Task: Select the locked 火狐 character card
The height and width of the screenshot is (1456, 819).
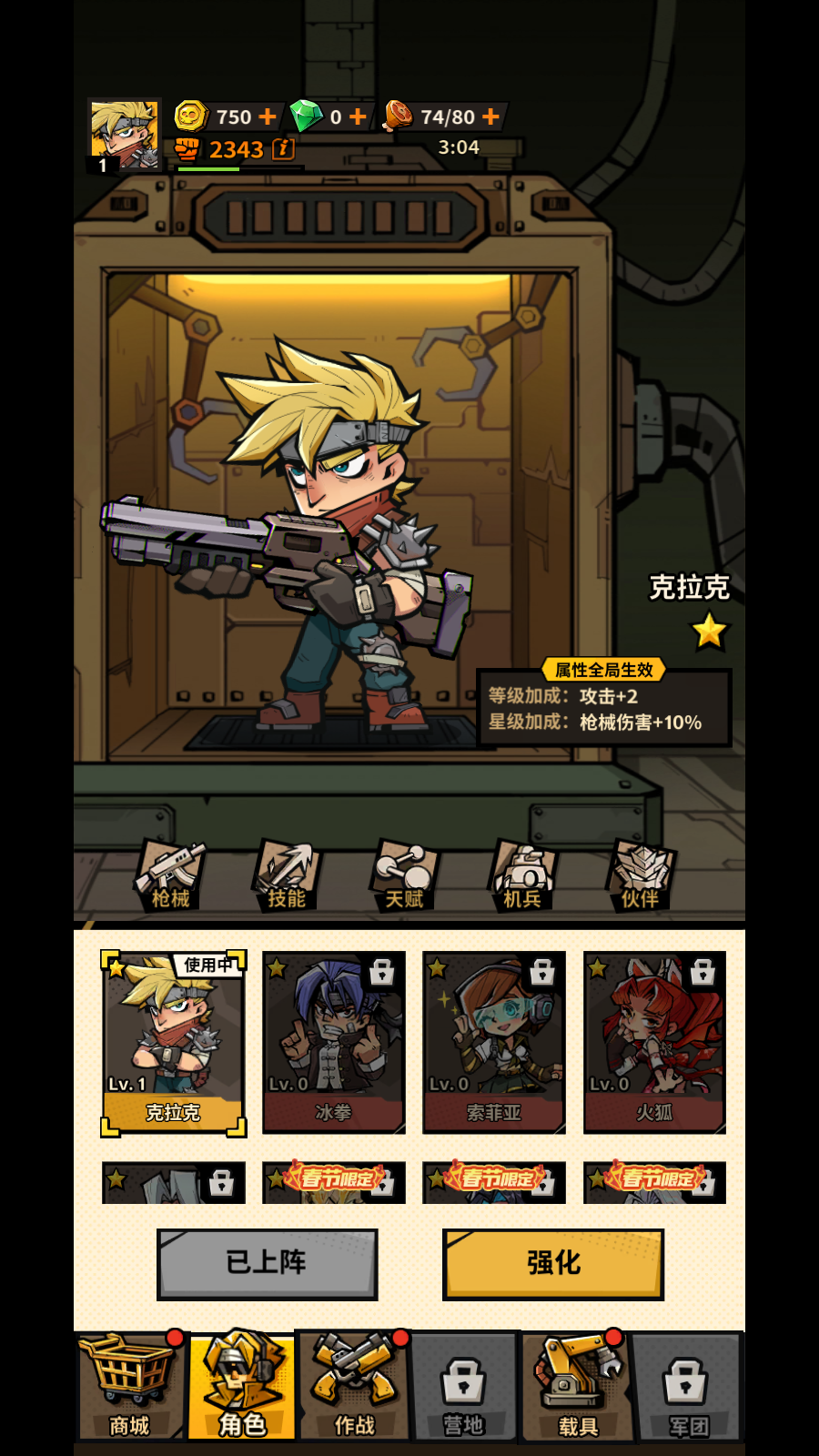Action: click(x=653, y=1042)
